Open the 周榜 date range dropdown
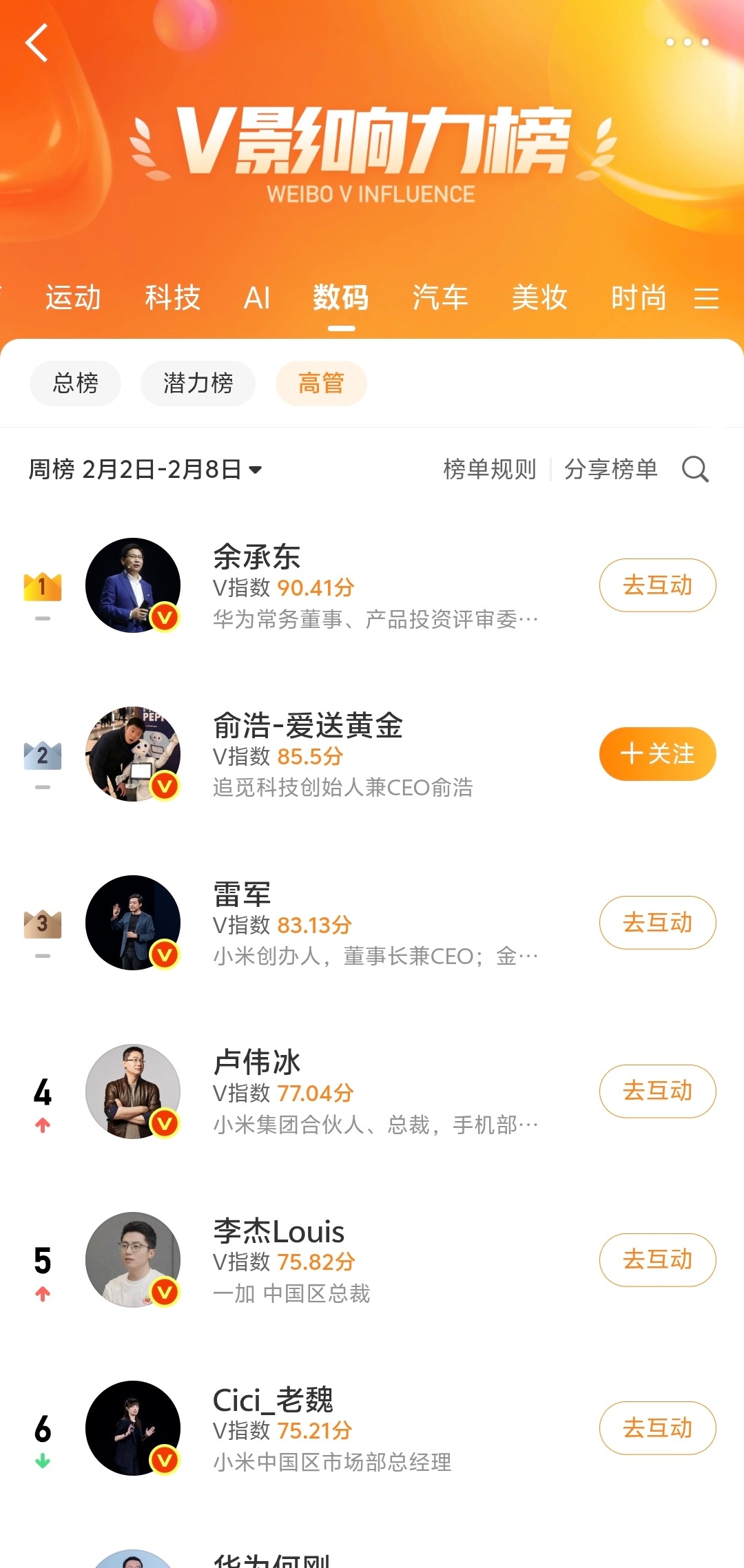This screenshot has width=744, height=1568. pyautogui.click(x=145, y=470)
